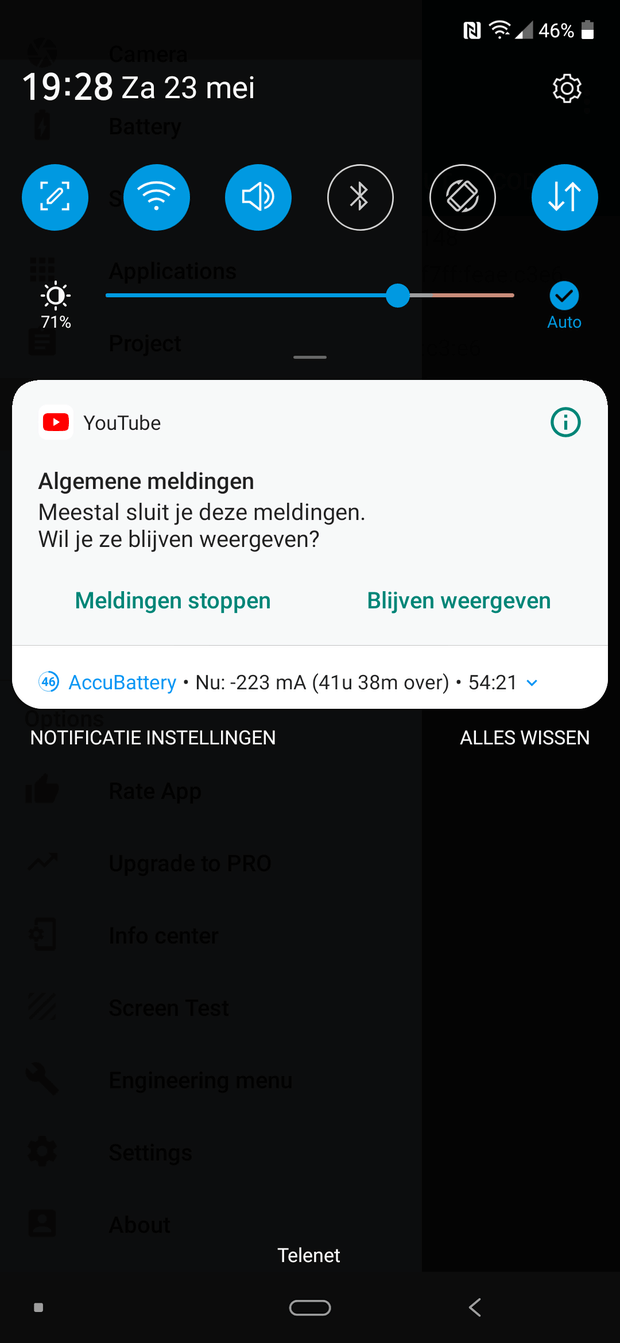This screenshot has height=1343, width=620.
Task: Uncheck Auto brightness
Action: point(564,297)
